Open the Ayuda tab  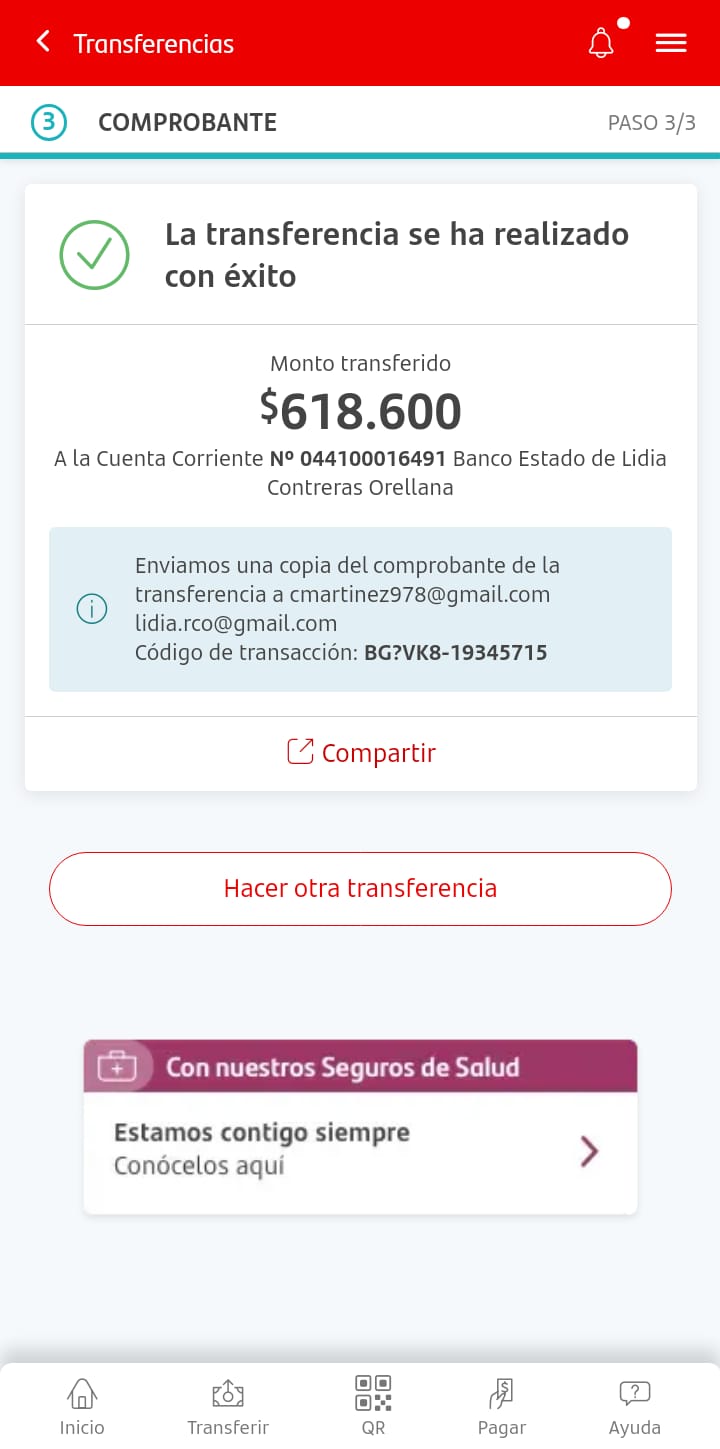point(635,1406)
